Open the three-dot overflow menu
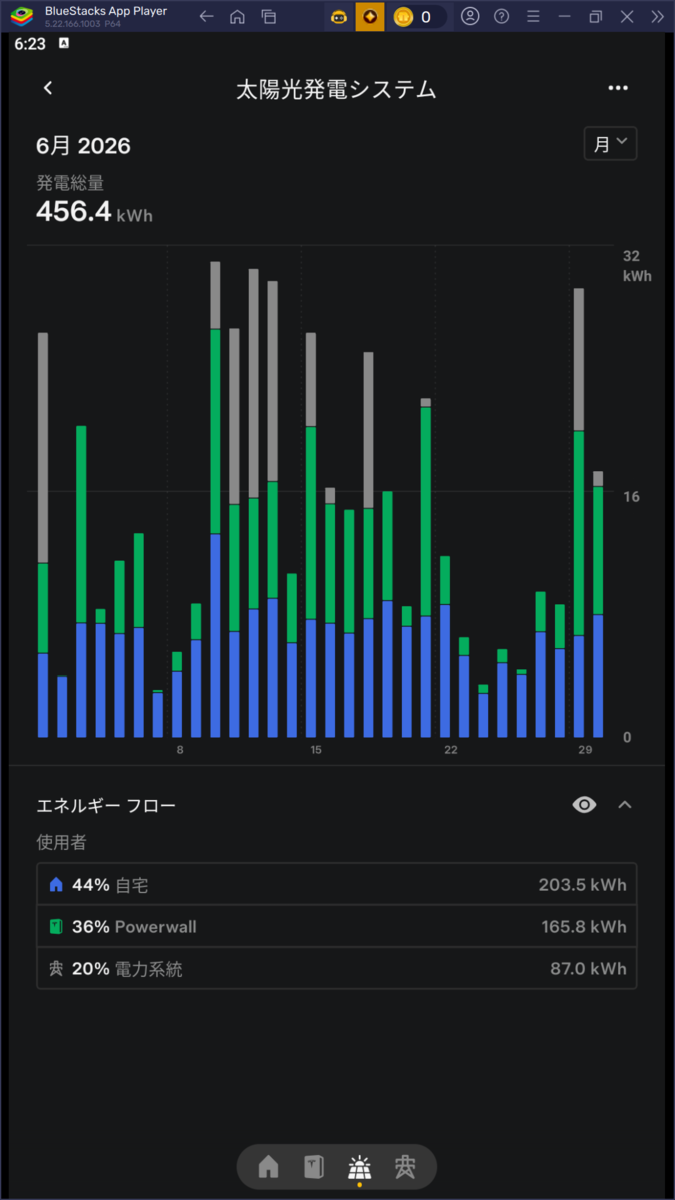Screen dimensions: 675x1200 (x=618, y=88)
